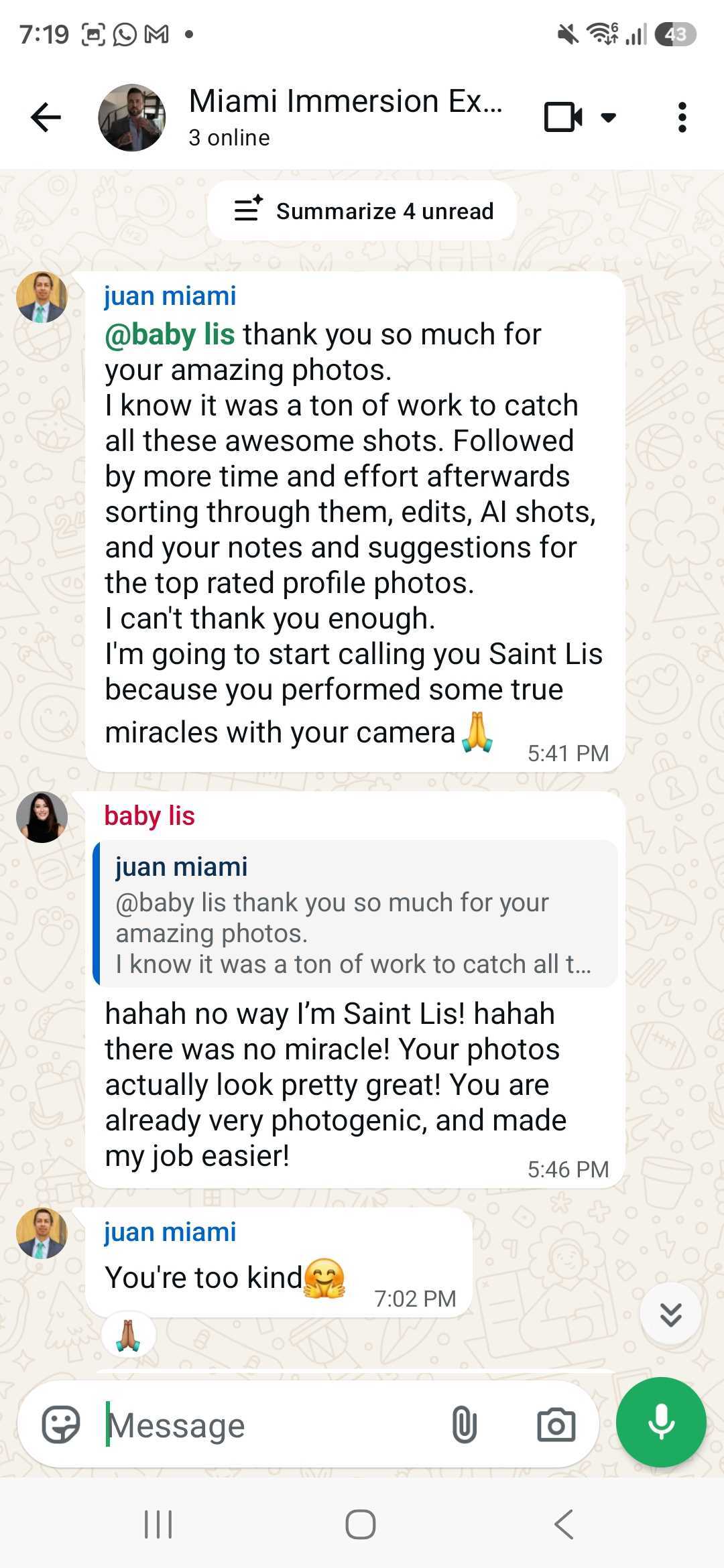Open the @baby lis mention
Screen dimensions: 724x1568
point(170,334)
